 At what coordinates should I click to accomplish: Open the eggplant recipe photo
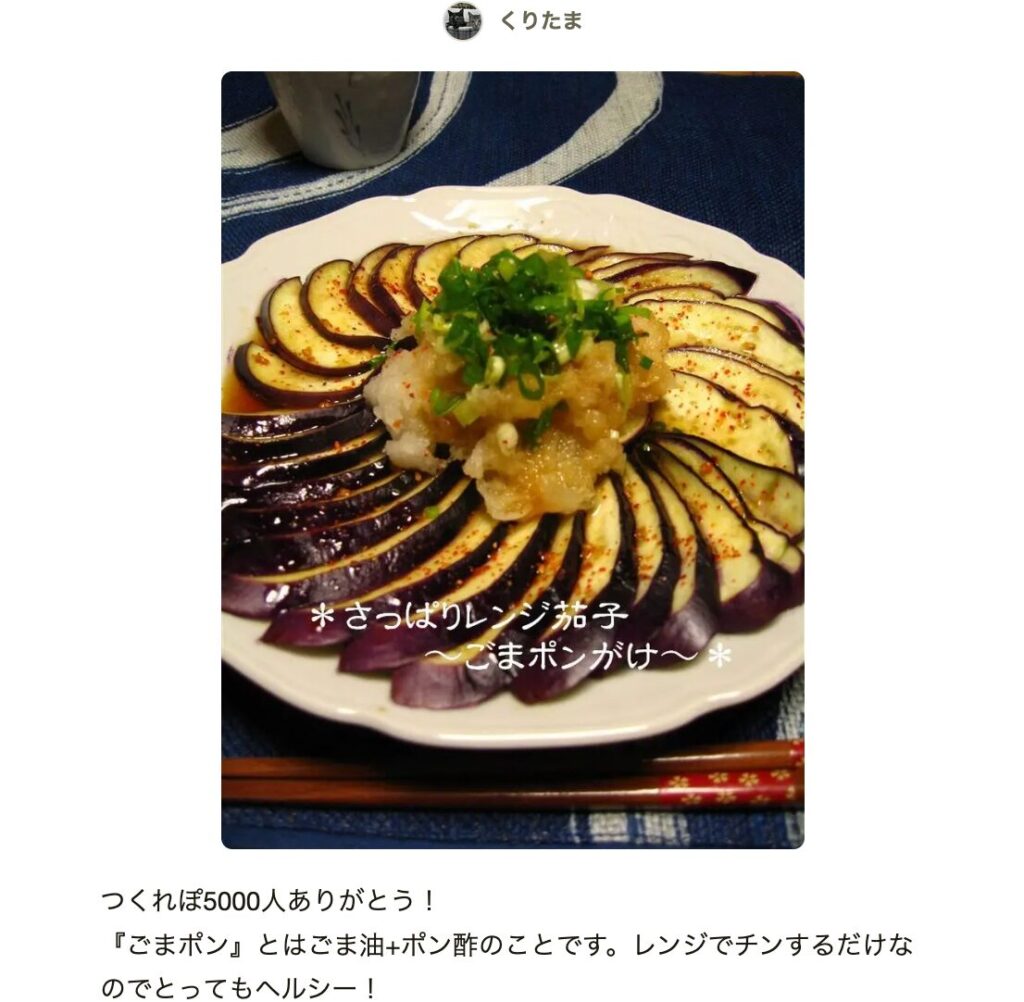pos(512,459)
